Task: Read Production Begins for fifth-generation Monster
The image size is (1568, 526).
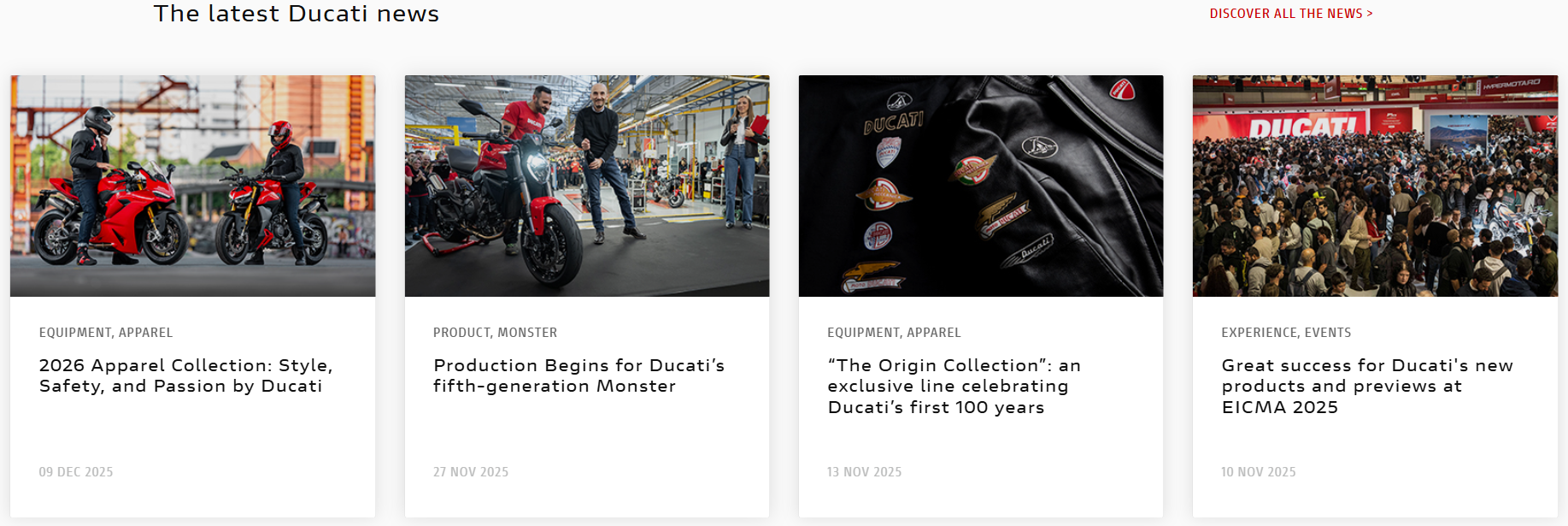Action: (x=578, y=375)
